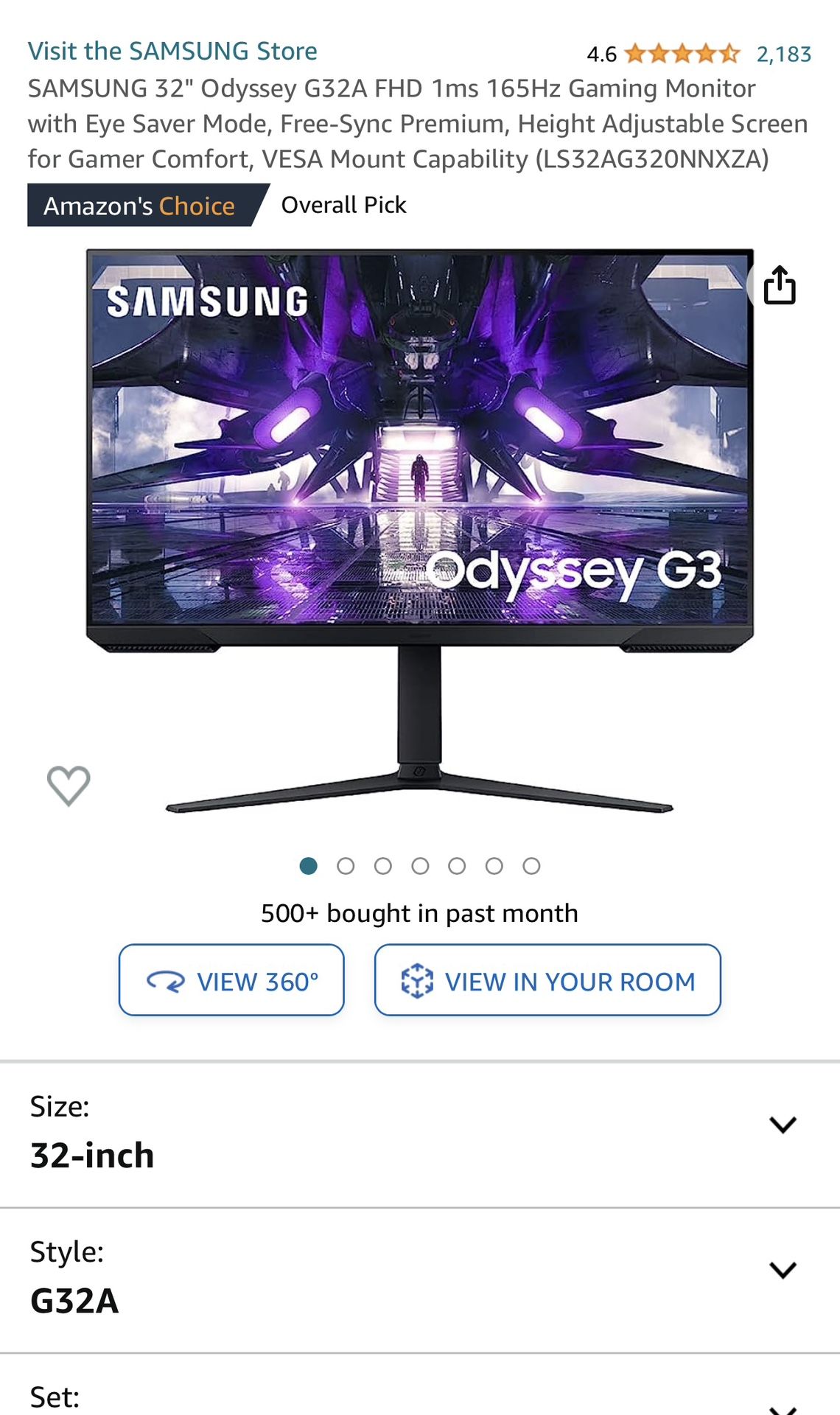Expand the Set options selector
Viewport: 840px width, 1415px height.
pyautogui.click(x=420, y=1386)
